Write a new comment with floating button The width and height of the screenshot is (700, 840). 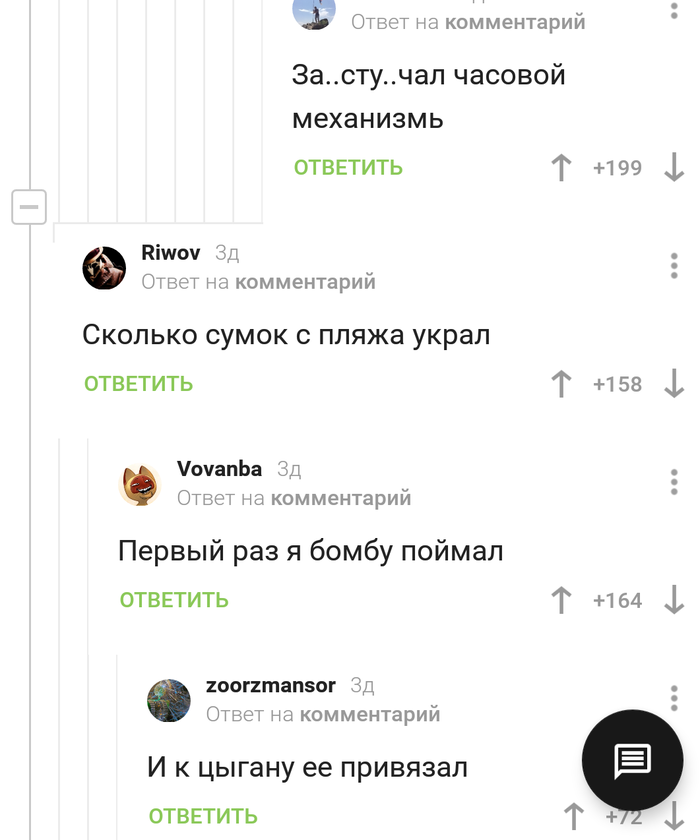632,761
